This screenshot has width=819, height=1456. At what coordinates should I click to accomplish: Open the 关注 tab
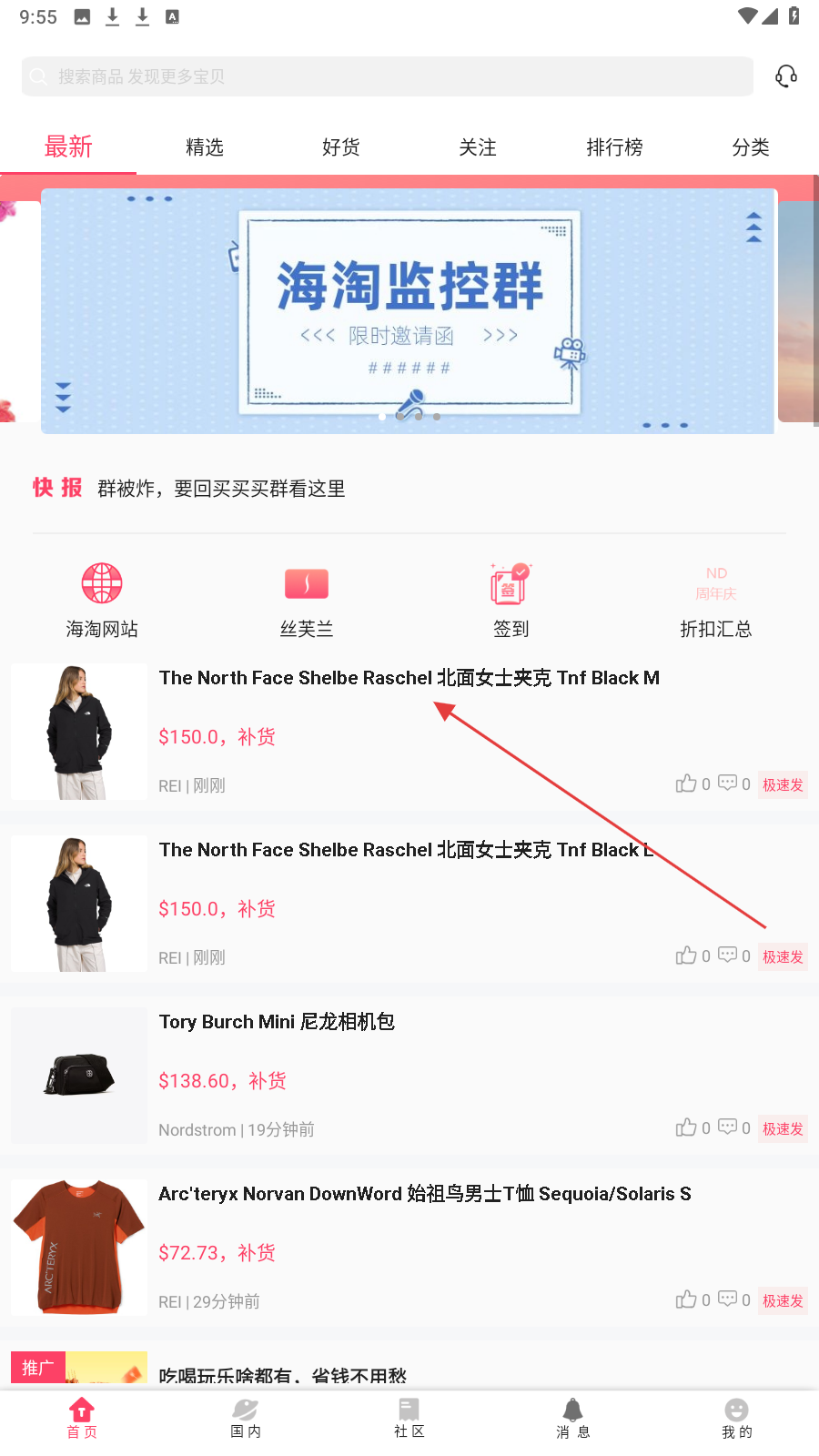478,147
